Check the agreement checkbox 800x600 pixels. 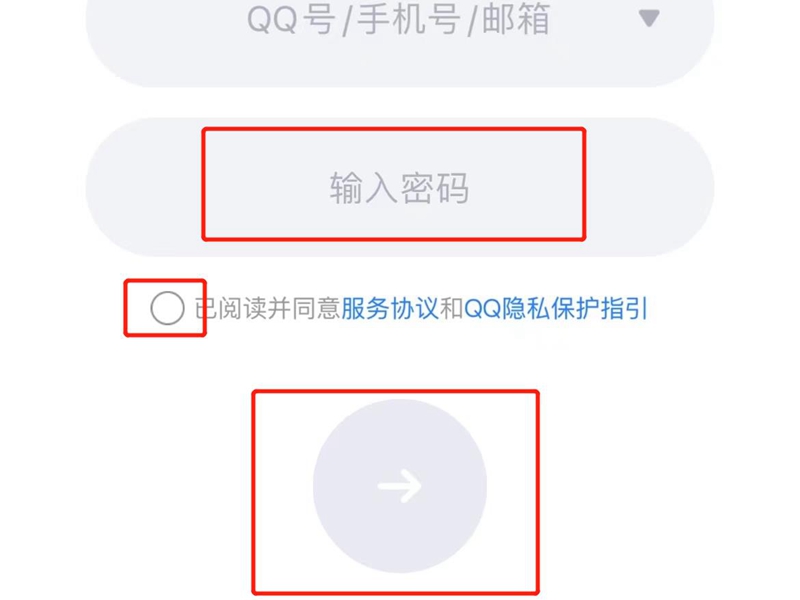point(167,308)
